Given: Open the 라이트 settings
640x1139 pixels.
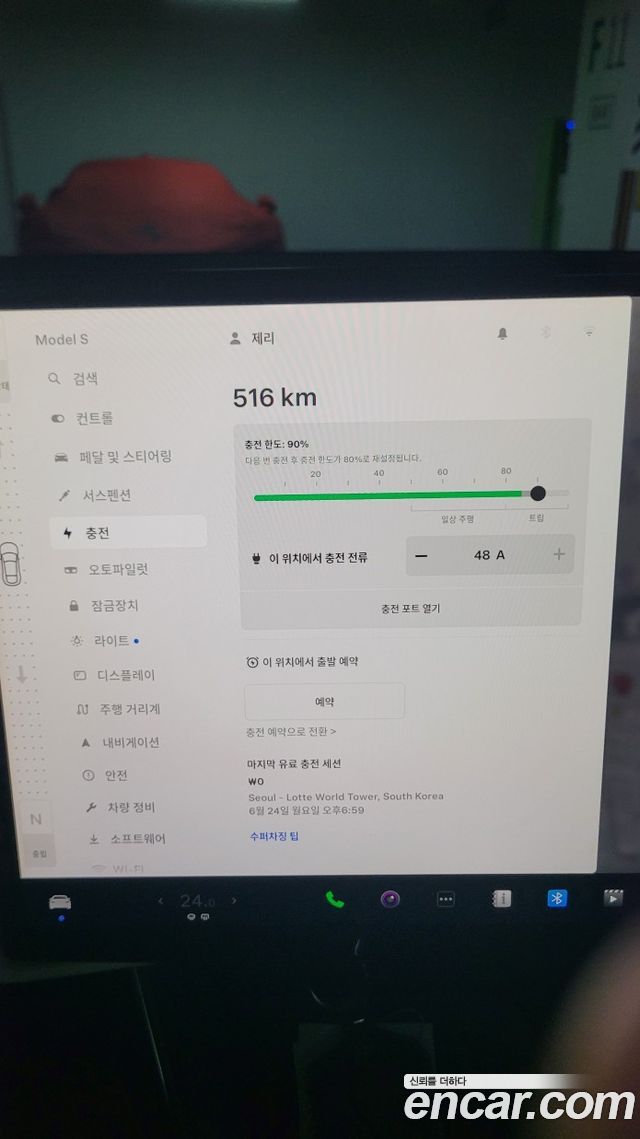Looking at the screenshot, I should [x=111, y=641].
